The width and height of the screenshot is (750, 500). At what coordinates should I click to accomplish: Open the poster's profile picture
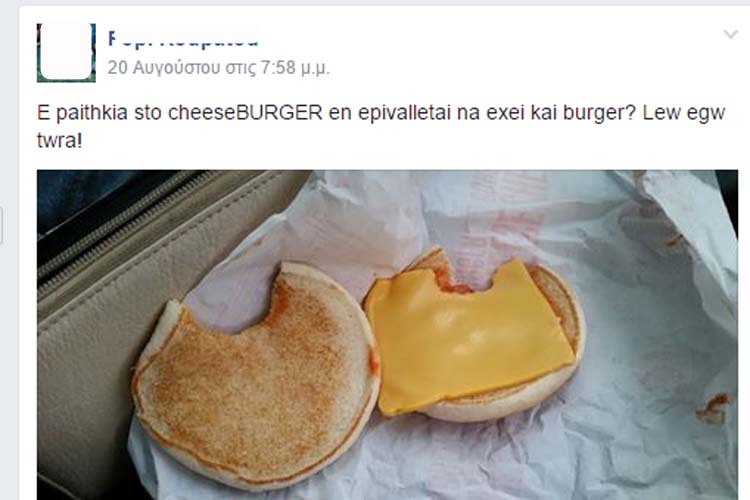[66, 52]
